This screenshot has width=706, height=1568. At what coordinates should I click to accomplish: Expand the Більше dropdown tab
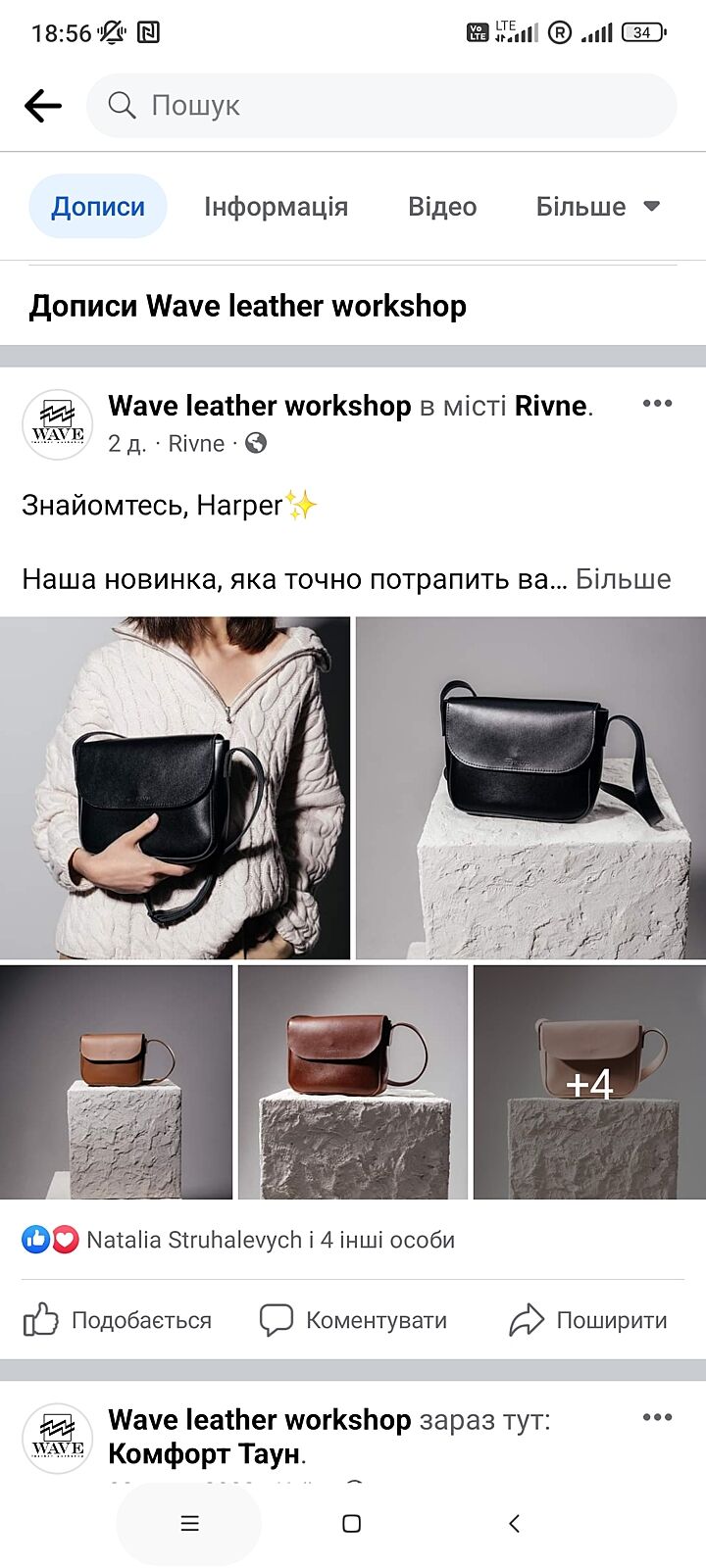(597, 207)
